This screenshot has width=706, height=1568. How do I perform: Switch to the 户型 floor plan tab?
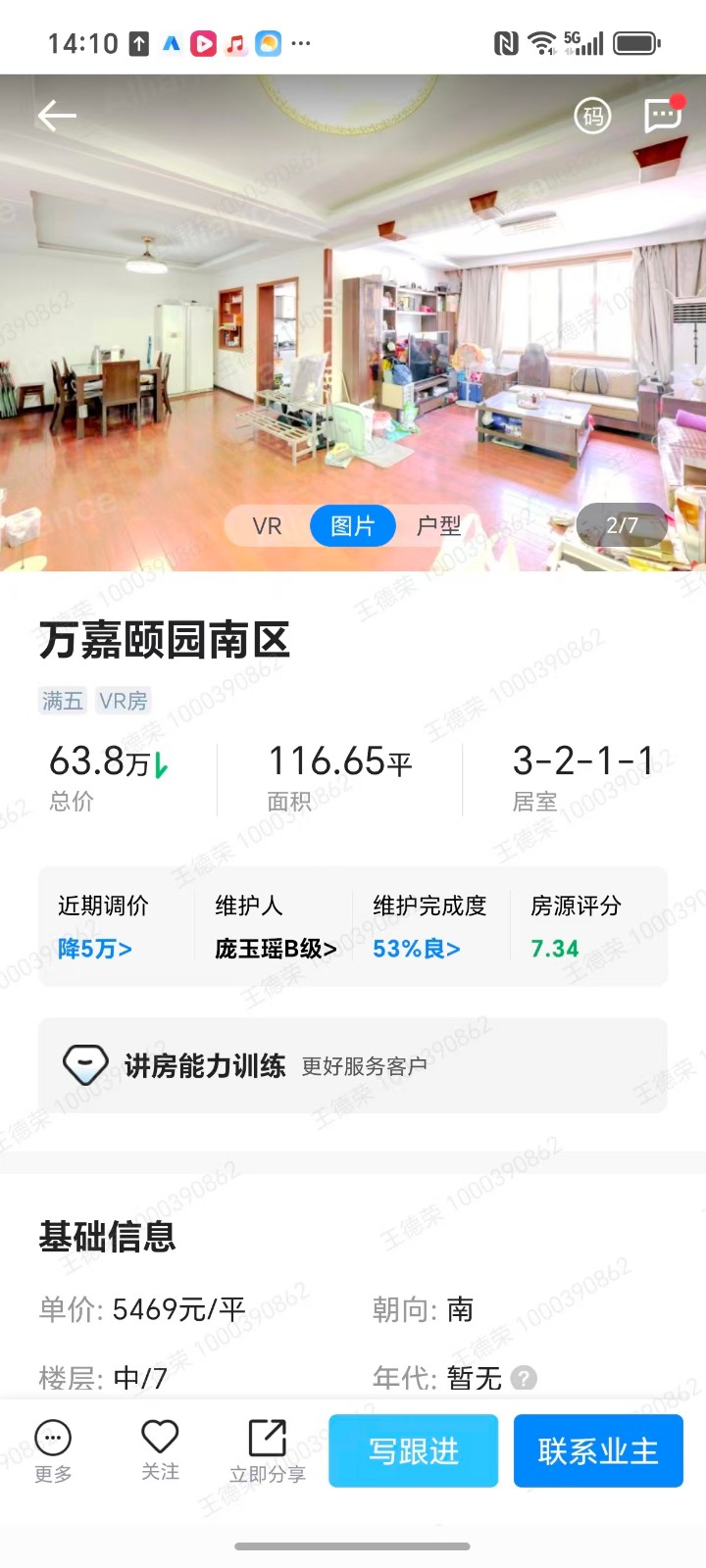tap(438, 526)
